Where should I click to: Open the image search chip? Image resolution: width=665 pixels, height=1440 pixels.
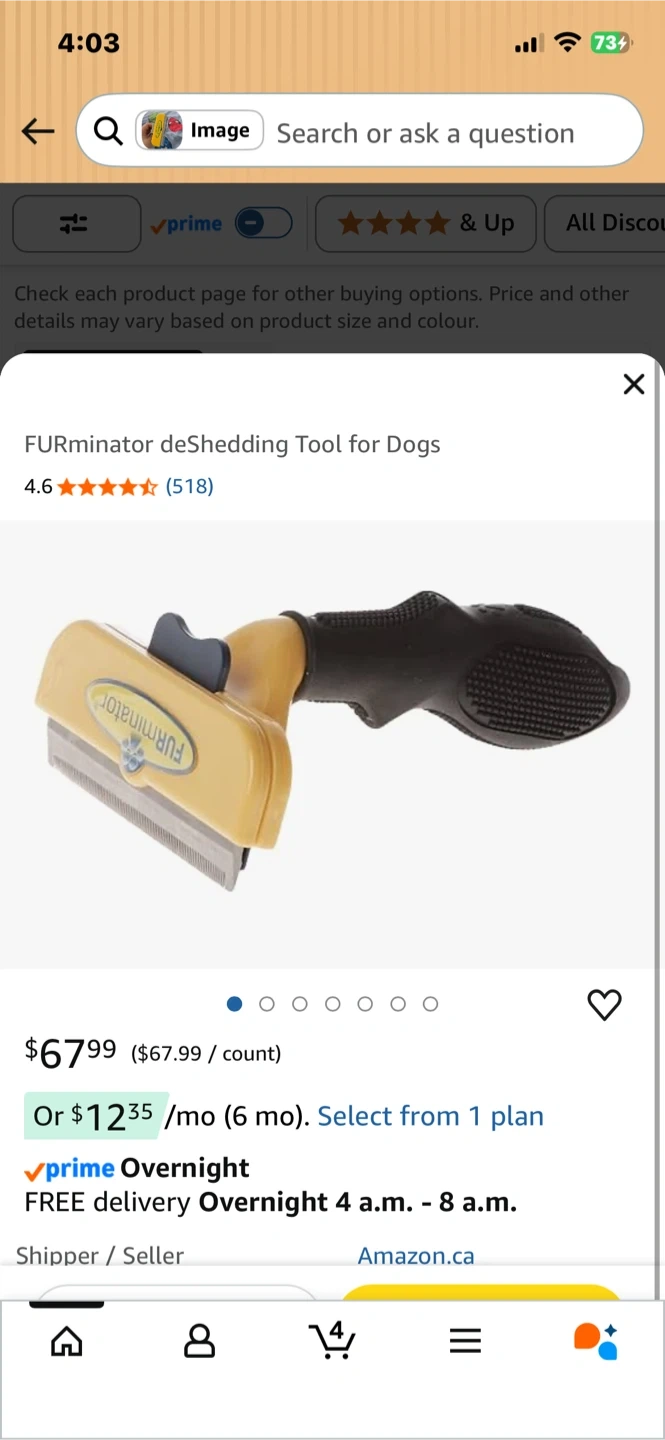click(x=200, y=131)
